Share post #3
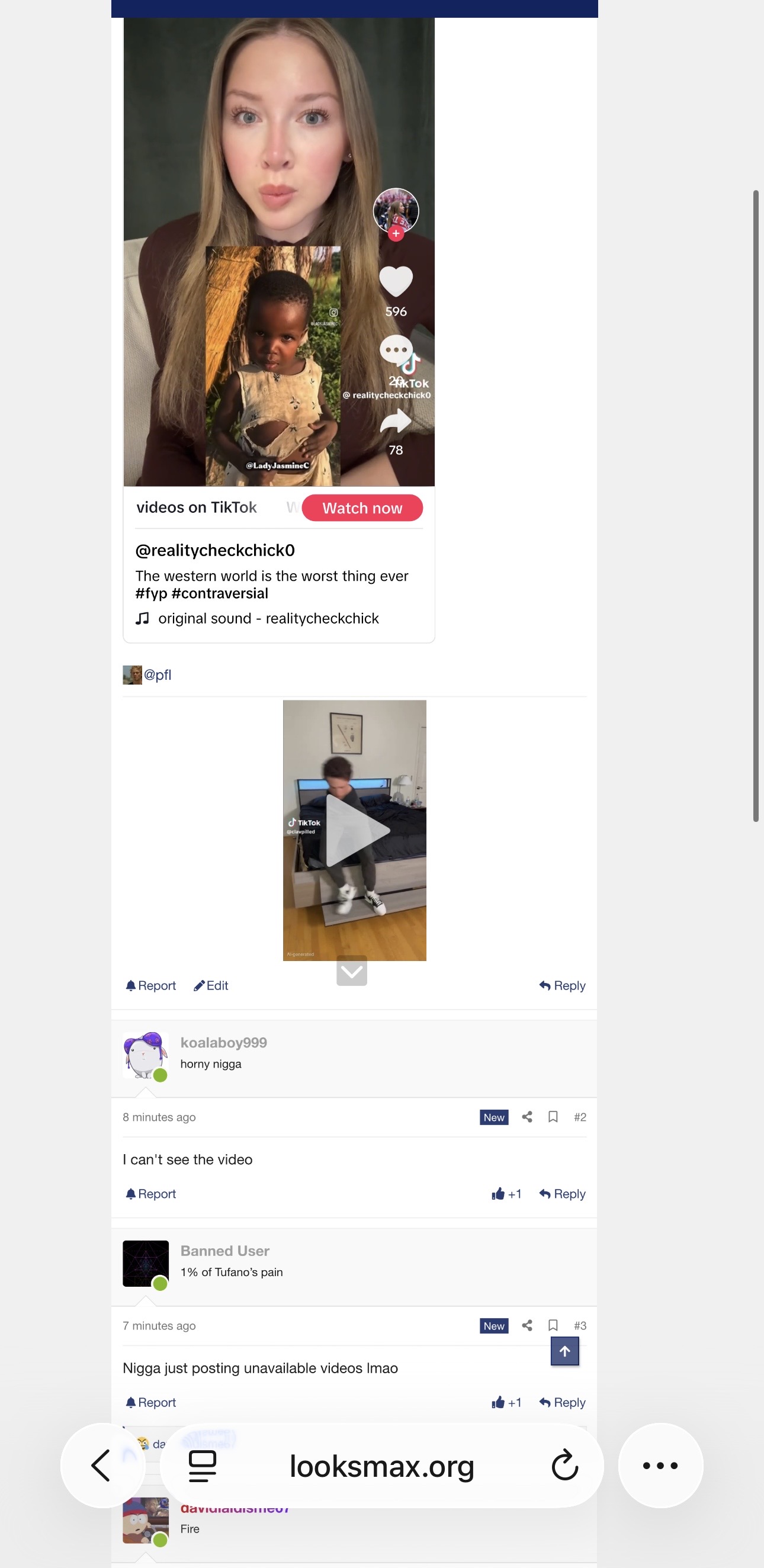The width and height of the screenshot is (764, 1568). coord(527,1325)
